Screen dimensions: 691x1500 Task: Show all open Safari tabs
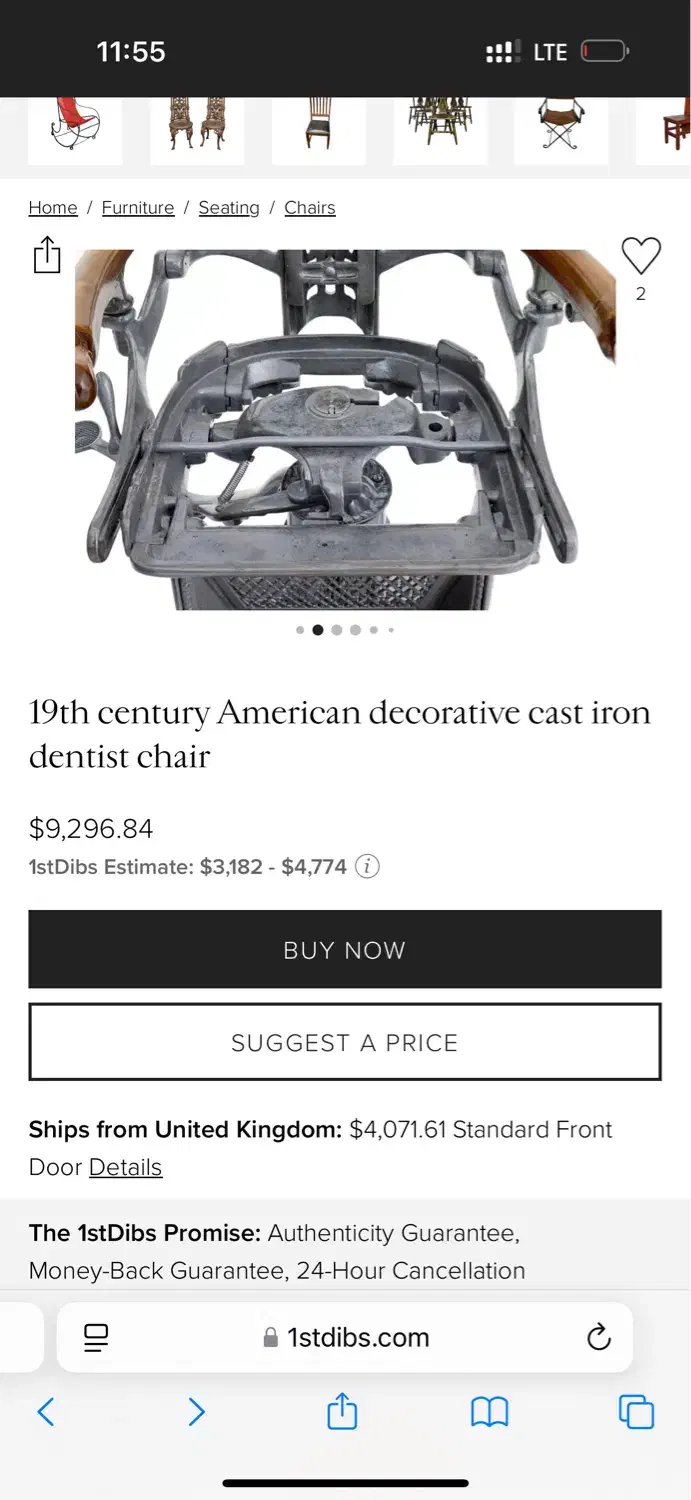pos(636,1412)
